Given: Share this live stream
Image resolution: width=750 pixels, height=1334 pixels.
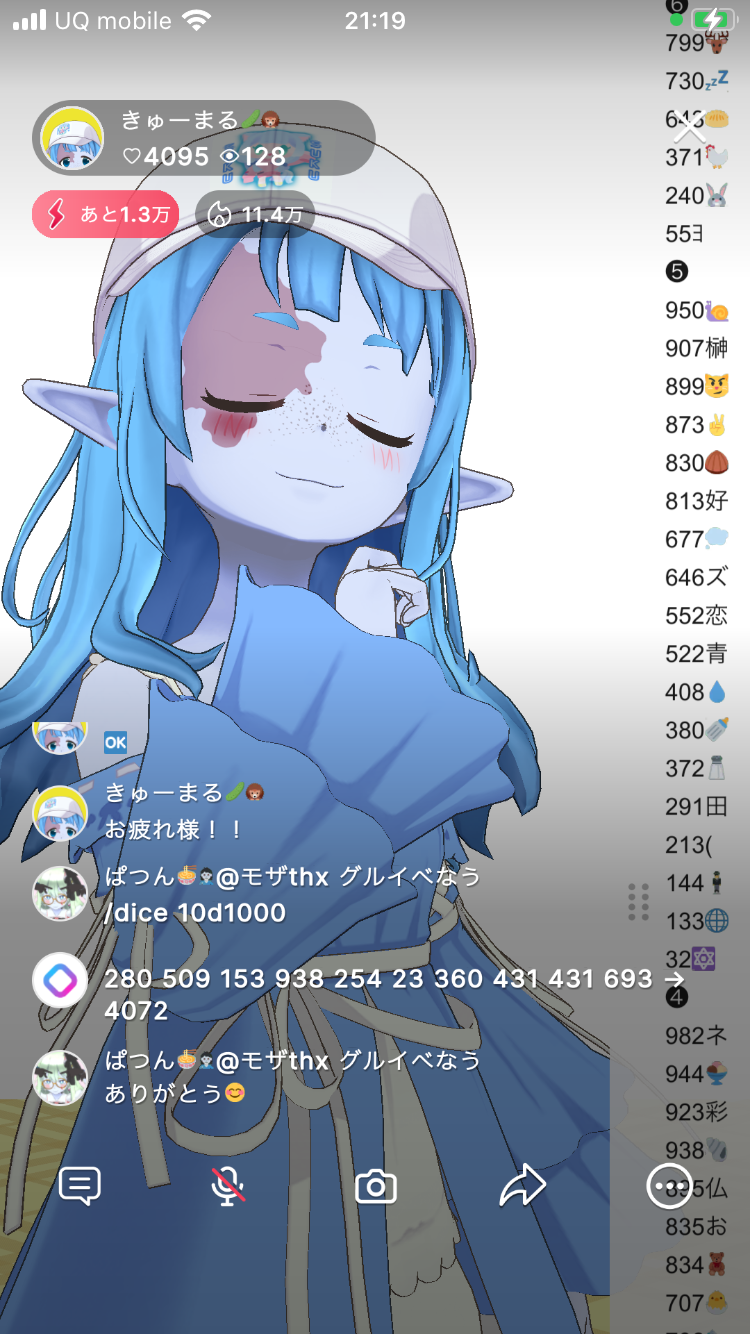Looking at the screenshot, I should [x=522, y=1187].
